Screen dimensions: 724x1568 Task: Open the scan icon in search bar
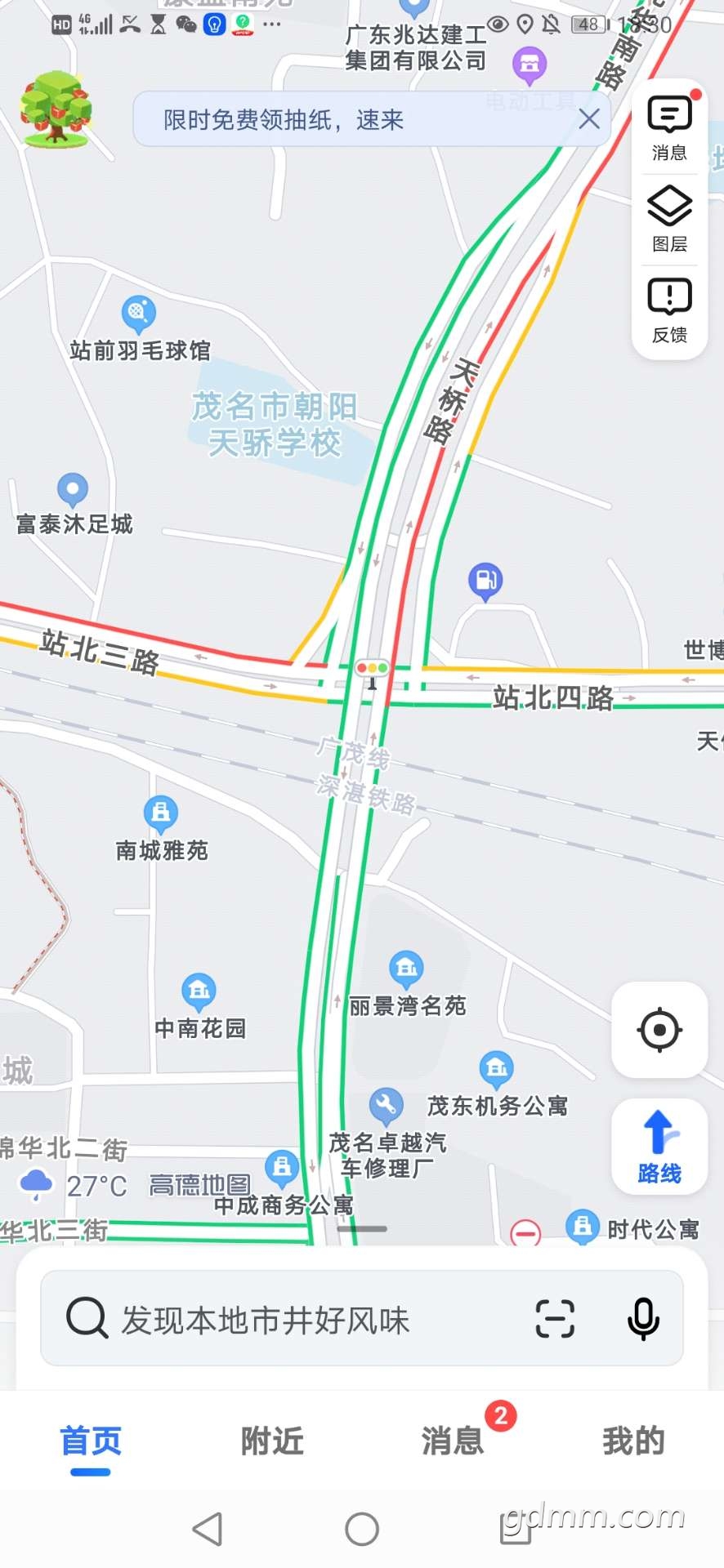[555, 1319]
